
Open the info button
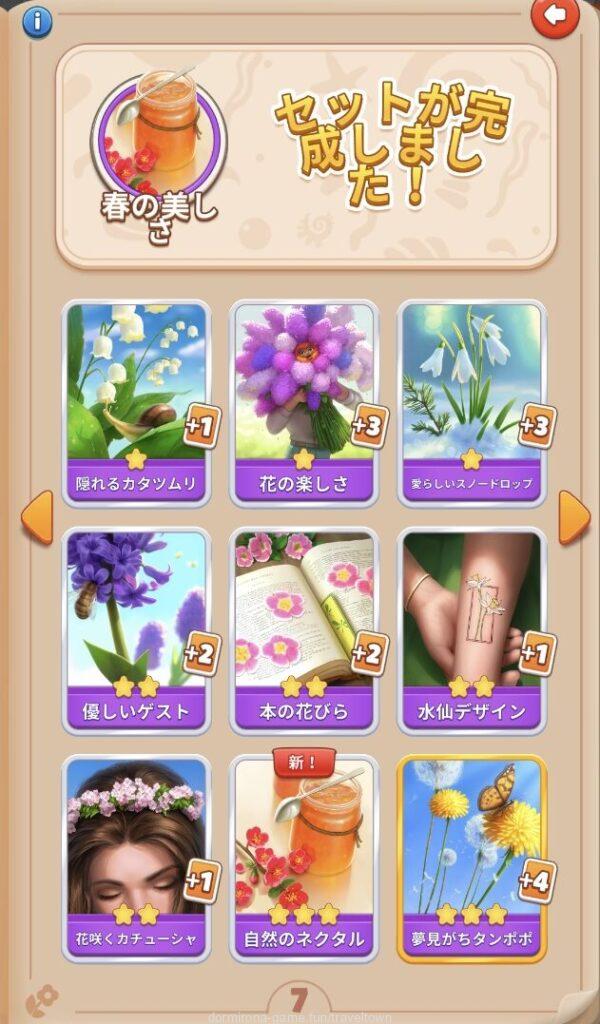coord(37,20)
